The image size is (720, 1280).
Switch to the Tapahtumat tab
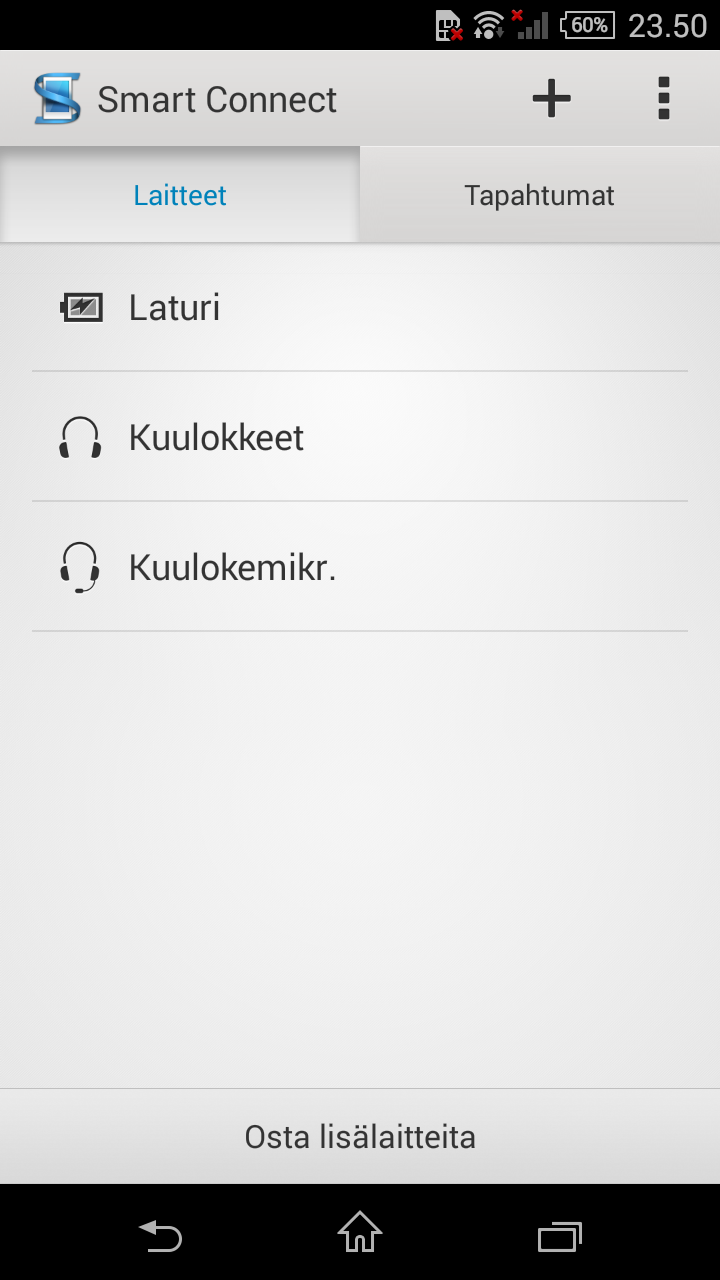(x=540, y=195)
